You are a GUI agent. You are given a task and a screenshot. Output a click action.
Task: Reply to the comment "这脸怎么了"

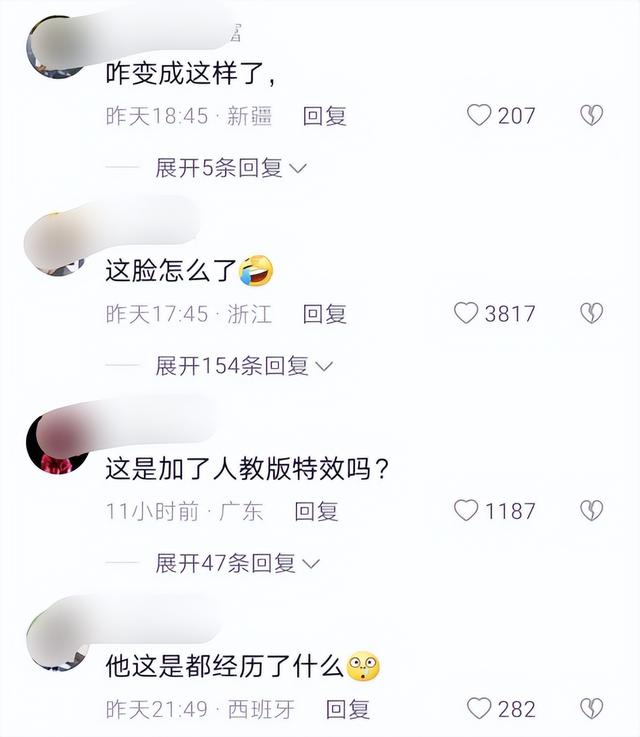pyautogui.click(x=325, y=314)
